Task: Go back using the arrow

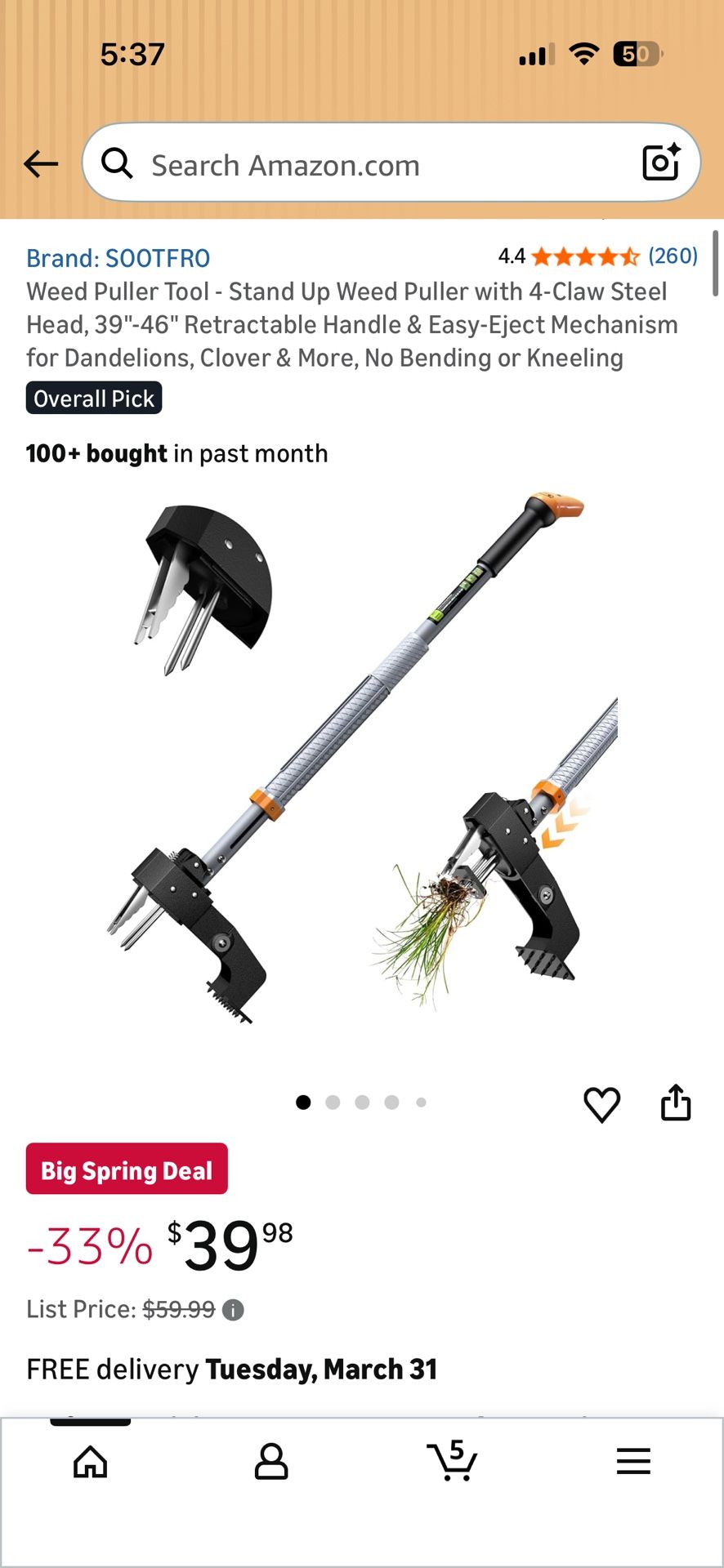Action: [x=41, y=164]
